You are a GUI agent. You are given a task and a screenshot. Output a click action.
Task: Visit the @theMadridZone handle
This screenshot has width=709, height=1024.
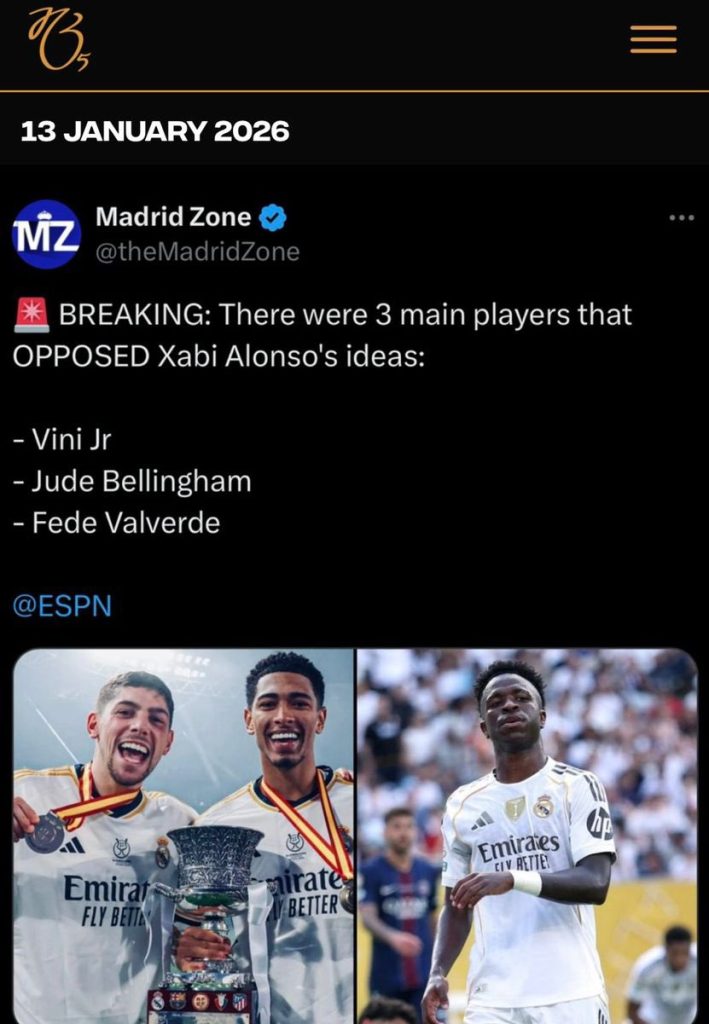click(197, 252)
